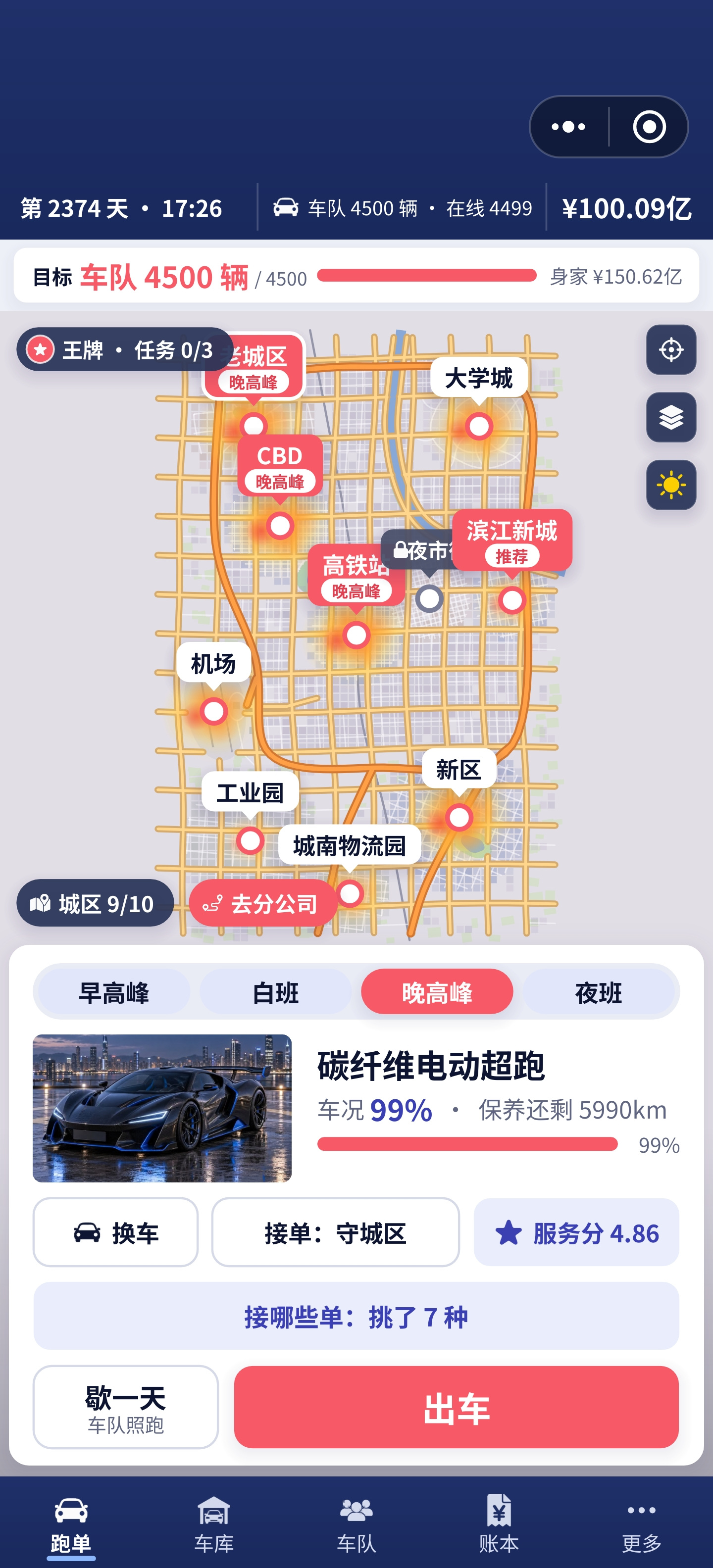Open 接哪些单：挑了 7 种 selector
Image resolution: width=713 pixels, height=1568 pixels.
pos(356,1317)
